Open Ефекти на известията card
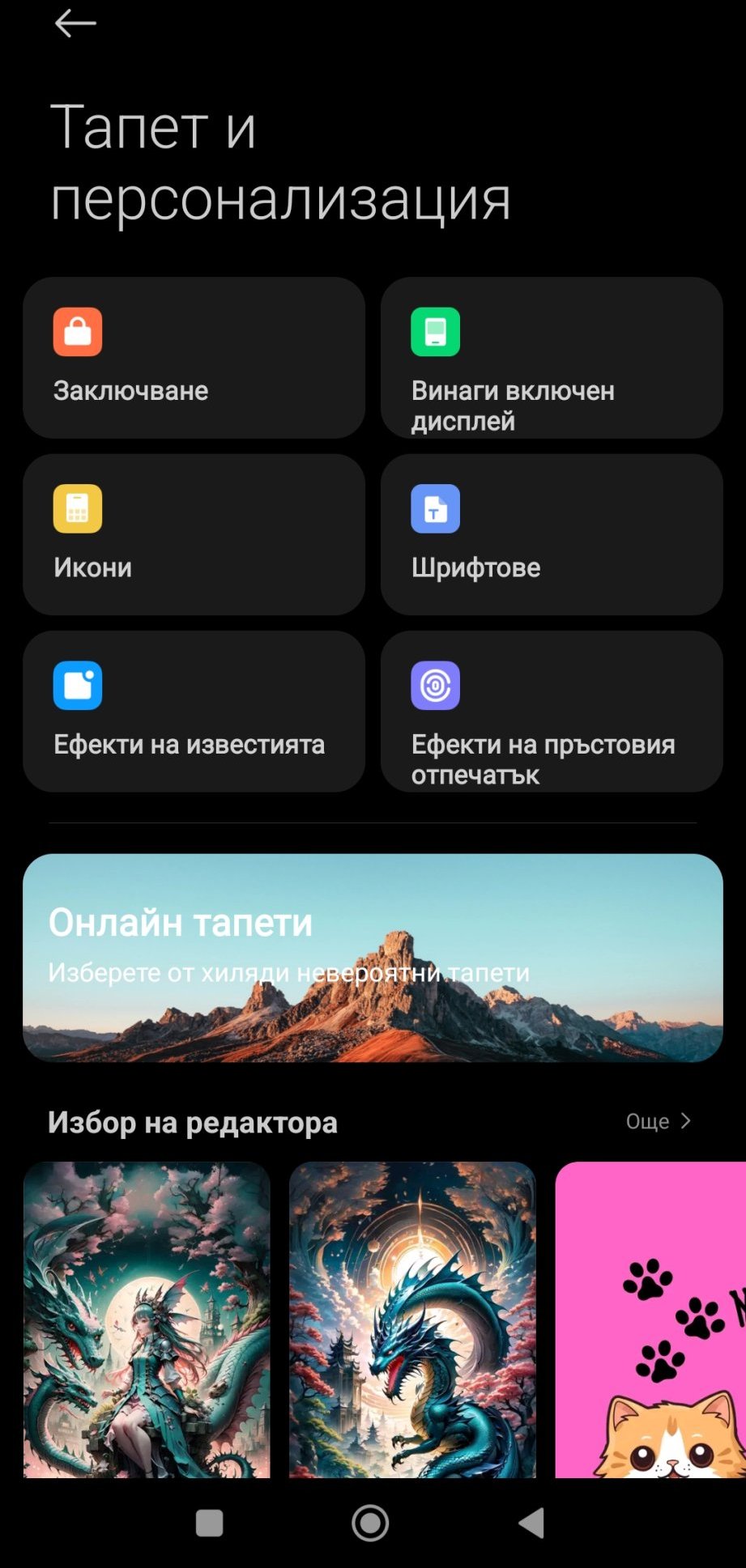The width and height of the screenshot is (746, 1568). [x=194, y=711]
